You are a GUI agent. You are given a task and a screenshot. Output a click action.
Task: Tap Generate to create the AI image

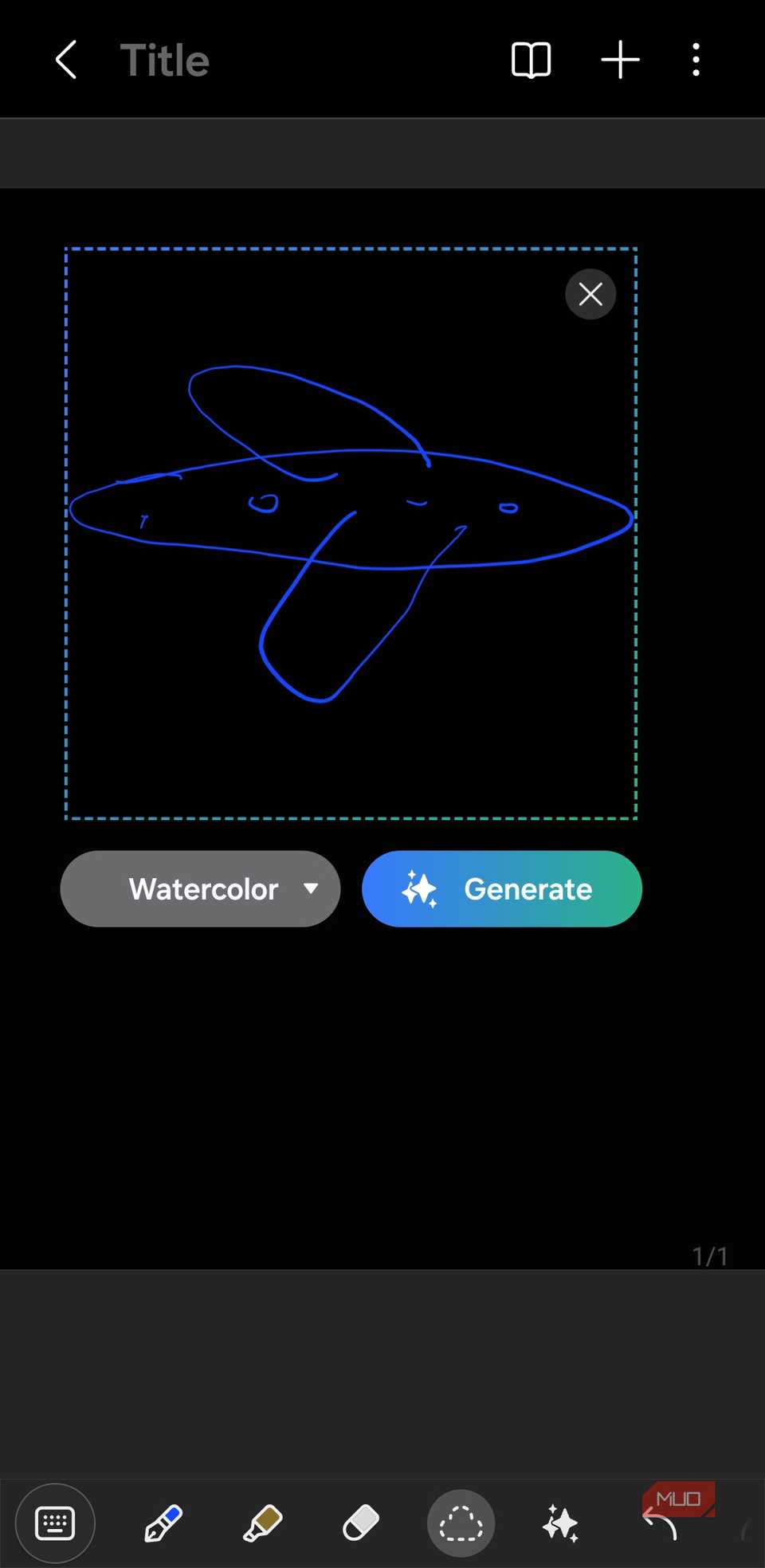[x=501, y=888]
